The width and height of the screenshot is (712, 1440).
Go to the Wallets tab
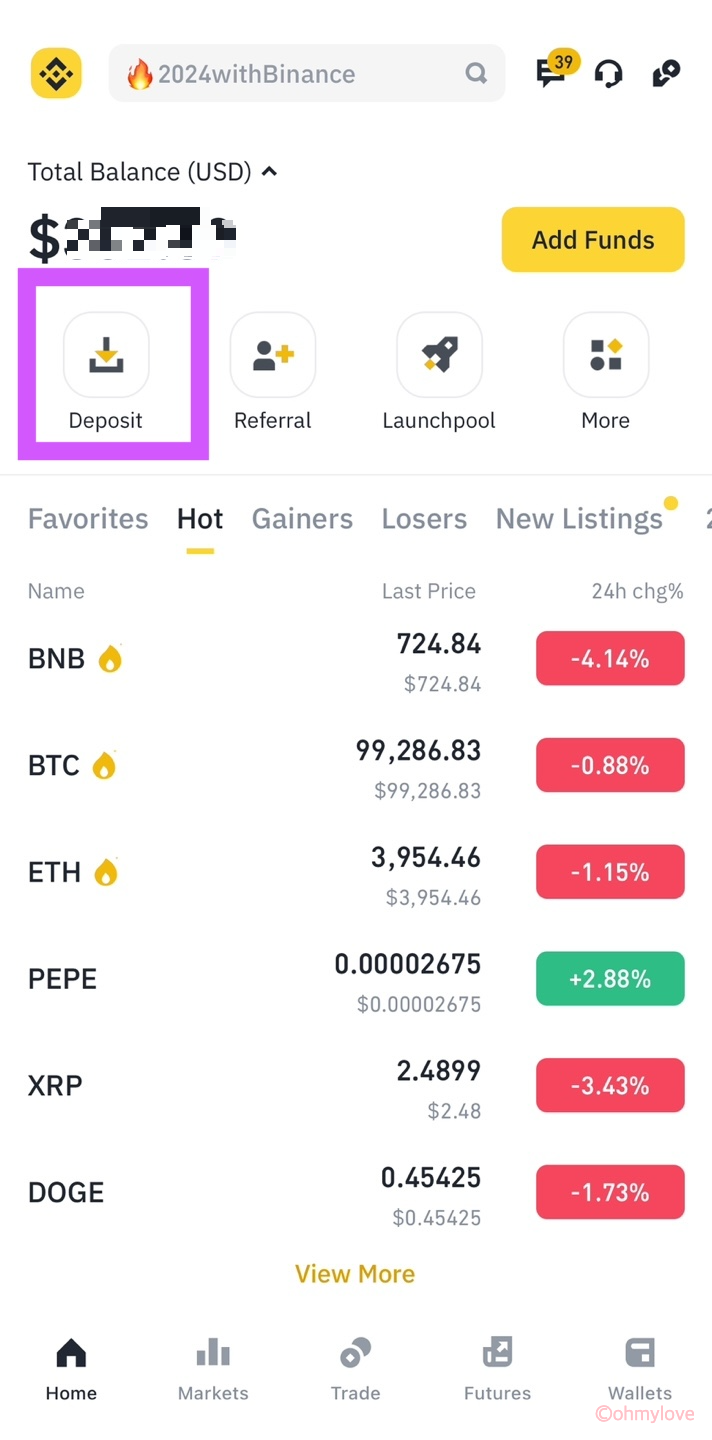(640, 1370)
